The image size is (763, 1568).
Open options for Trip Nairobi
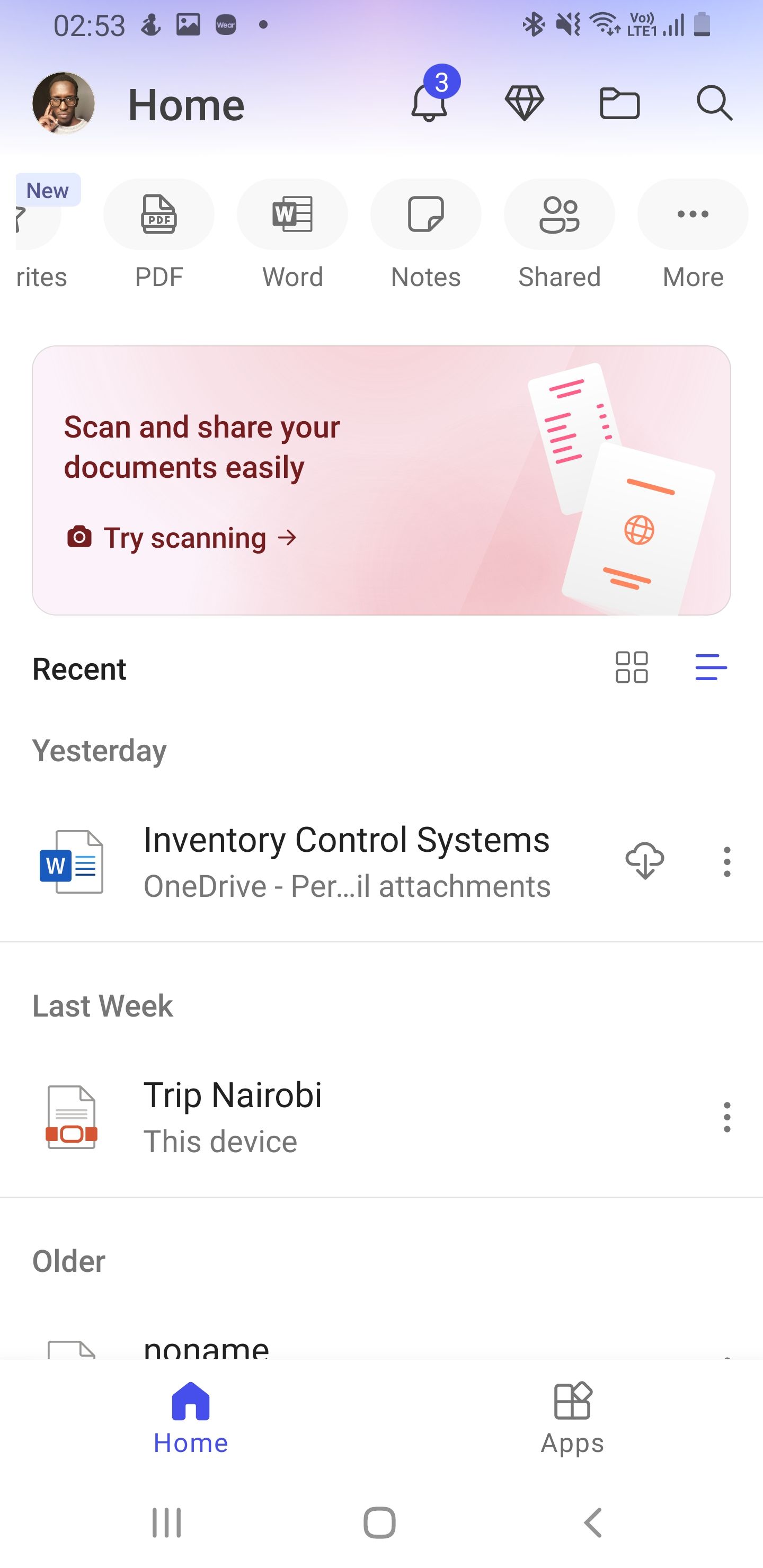726,1117
